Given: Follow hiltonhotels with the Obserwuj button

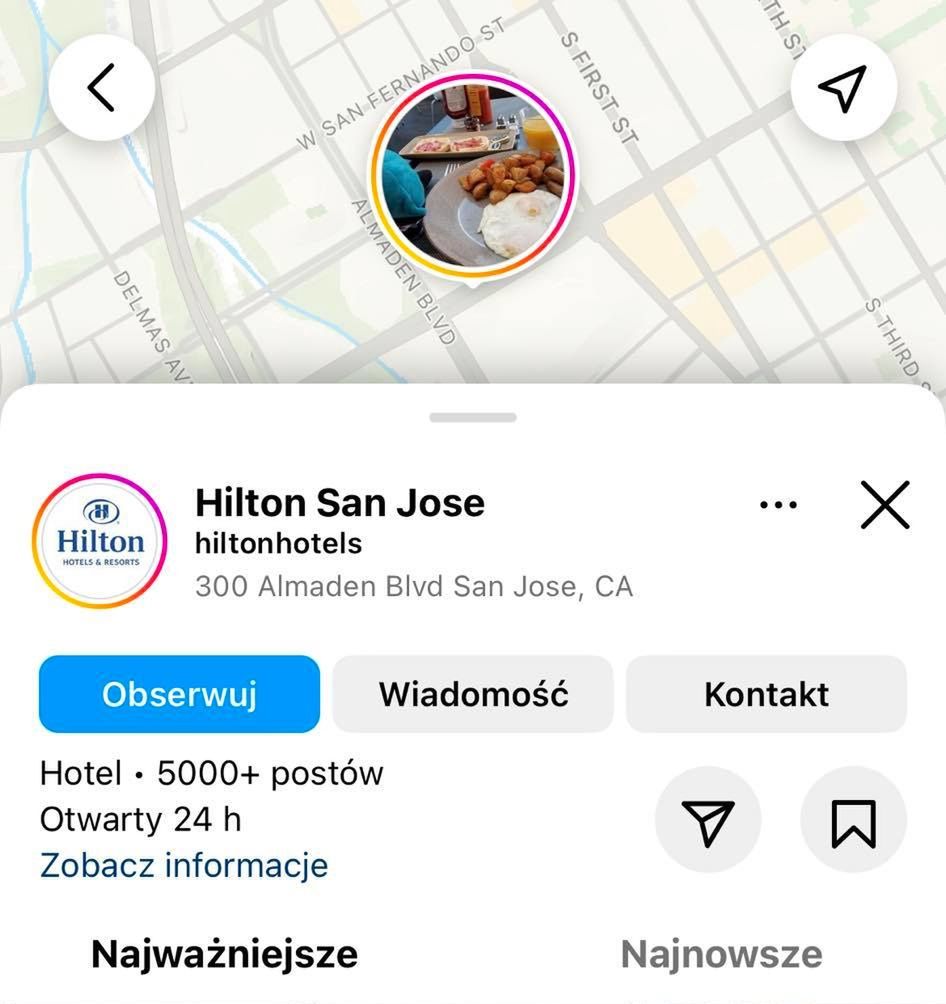Looking at the screenshot, I should click(x=180, y=694).
